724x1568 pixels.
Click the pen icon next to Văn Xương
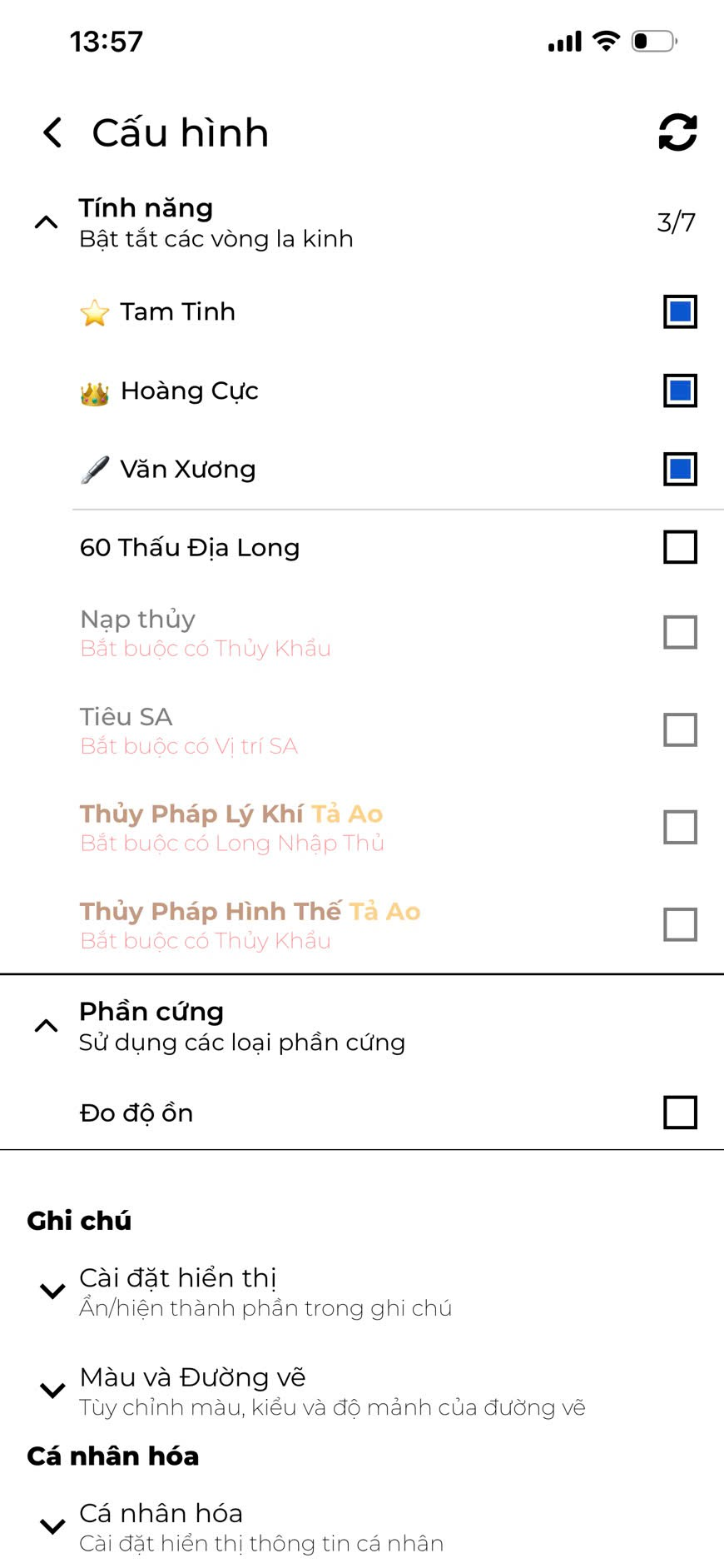click(94, 468)
